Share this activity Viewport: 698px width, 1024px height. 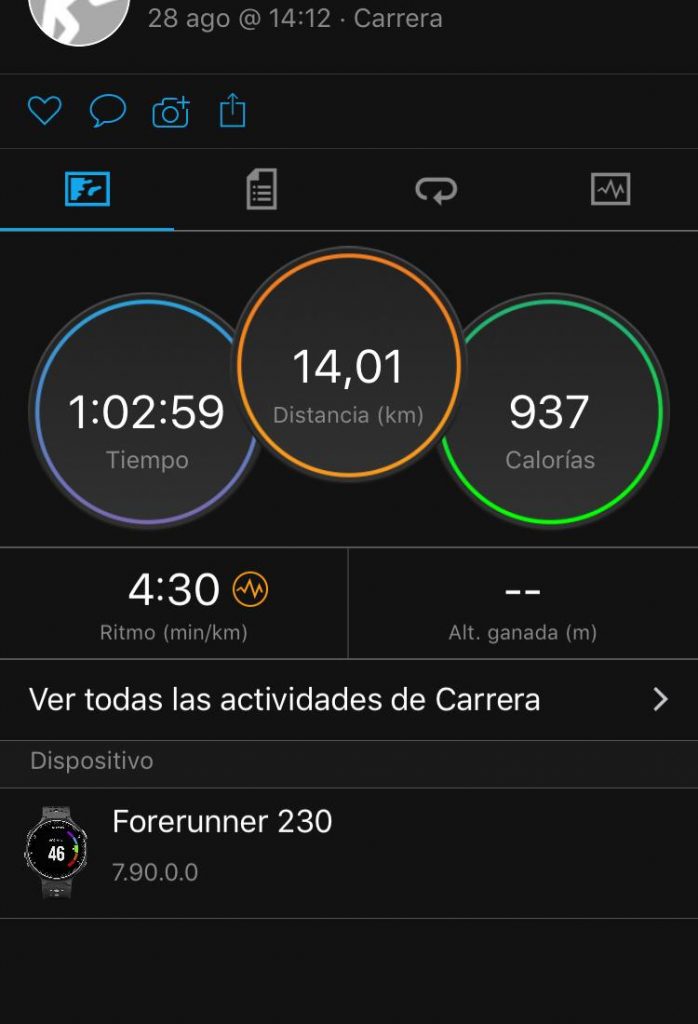coord(232,111)
